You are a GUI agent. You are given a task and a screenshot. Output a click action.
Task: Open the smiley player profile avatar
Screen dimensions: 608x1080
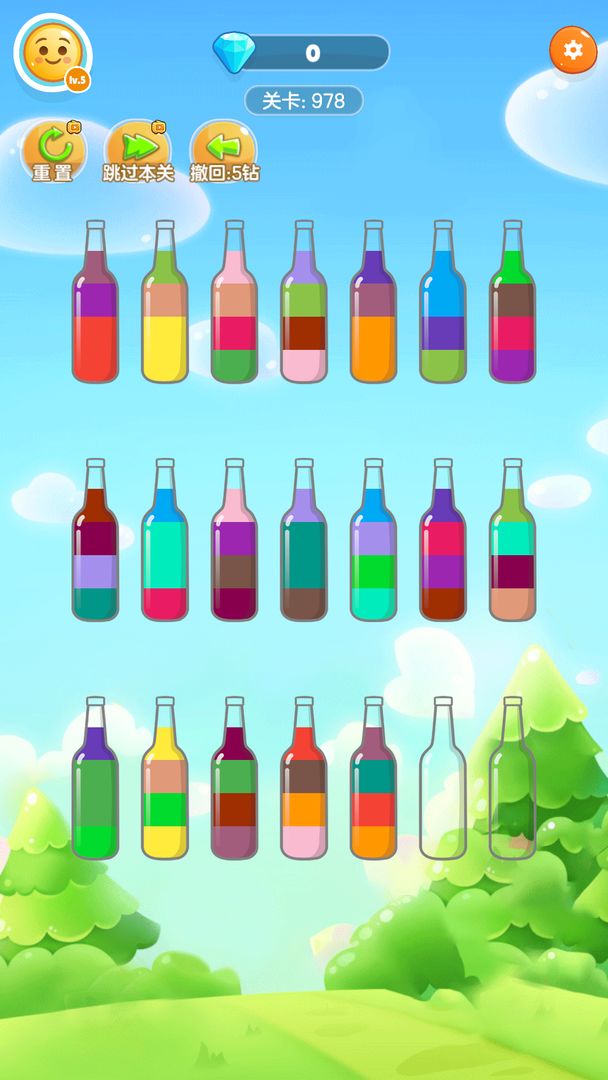coord(52,53)
